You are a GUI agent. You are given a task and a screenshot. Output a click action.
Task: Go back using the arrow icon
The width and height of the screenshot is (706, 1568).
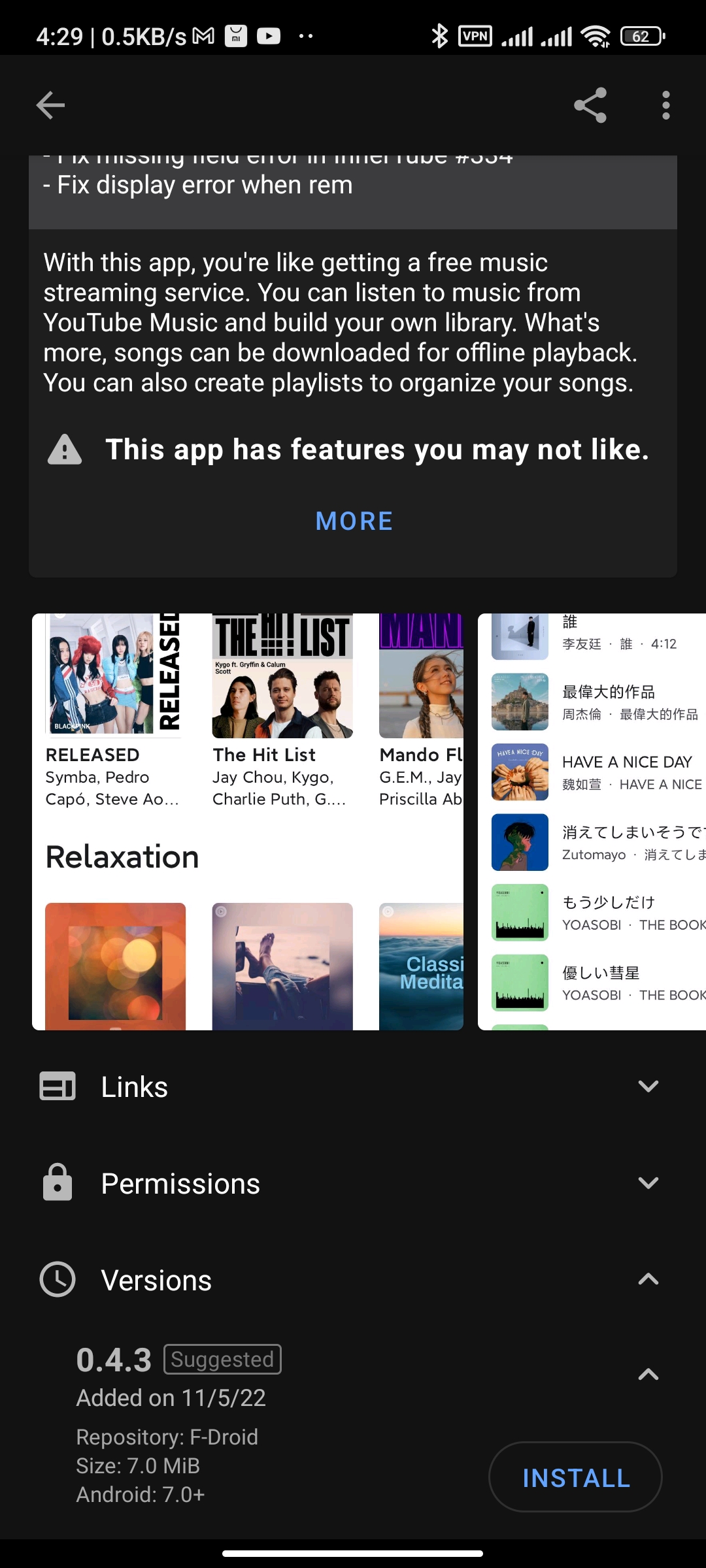tap(50, 105)
